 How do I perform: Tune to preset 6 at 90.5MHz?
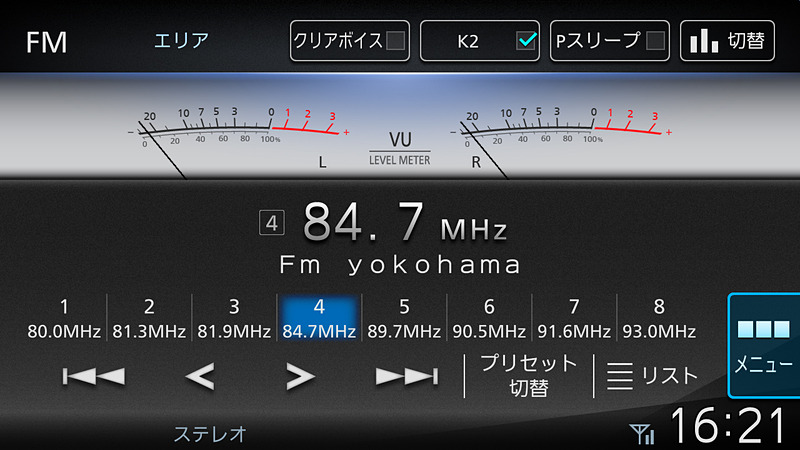pyautogui.click(x=489, y=318)
